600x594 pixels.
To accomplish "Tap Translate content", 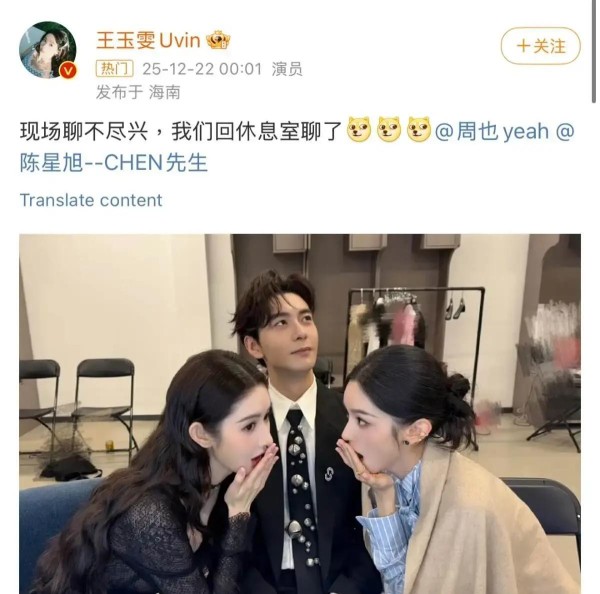I will click(x=91, y=200).
